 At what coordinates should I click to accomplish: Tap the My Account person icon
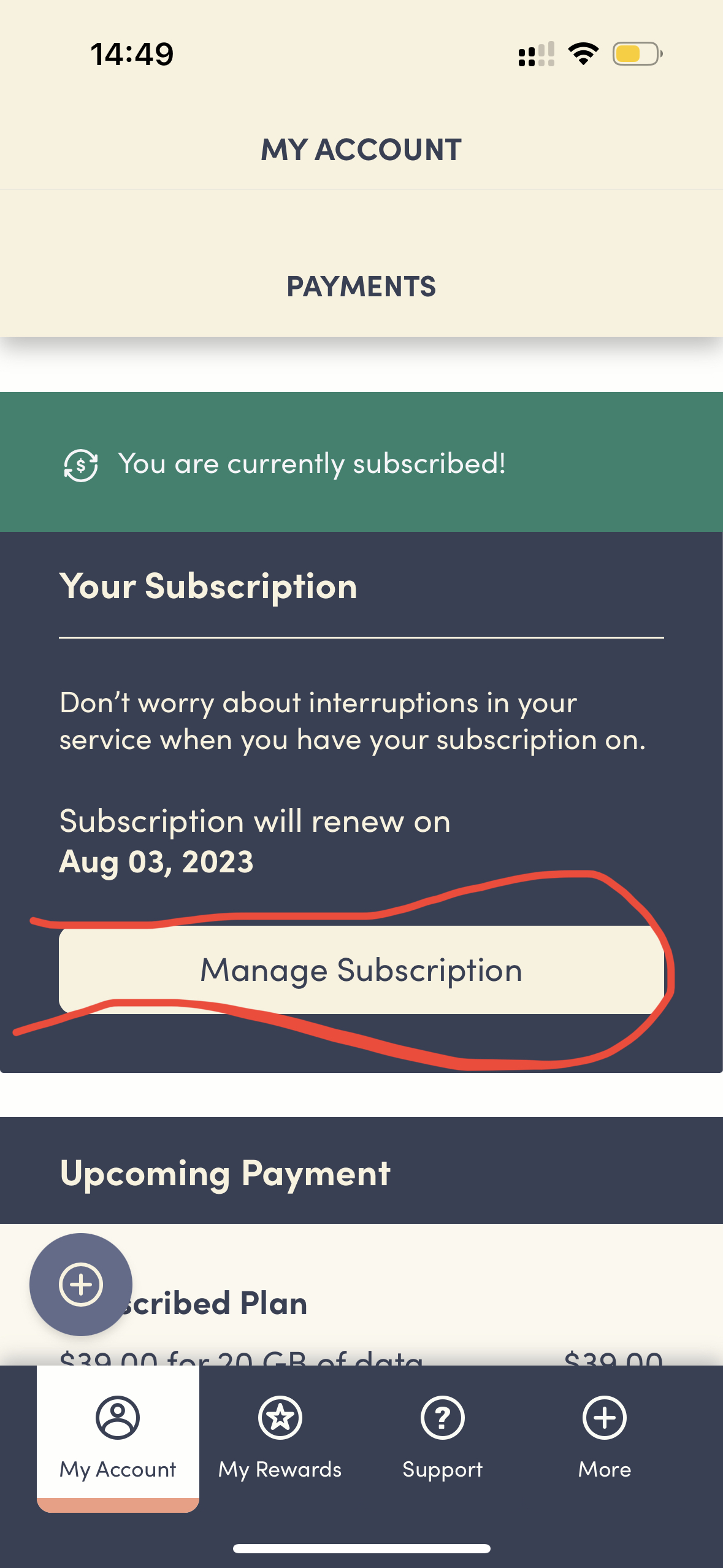pyautogui.click(x=118, y=1417)
